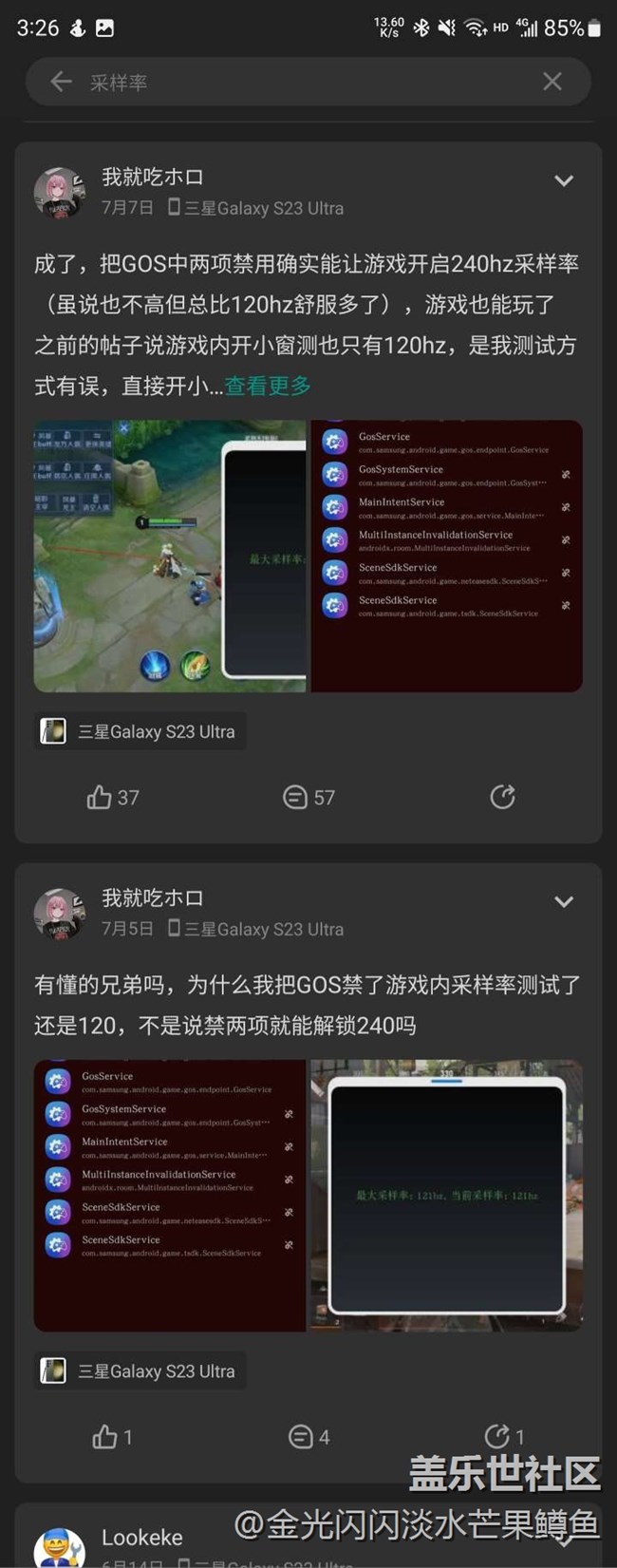This screenshot has height=1568, width=617.
Task: Clear the 采样率 search text
Action: (x=552, y=82)
